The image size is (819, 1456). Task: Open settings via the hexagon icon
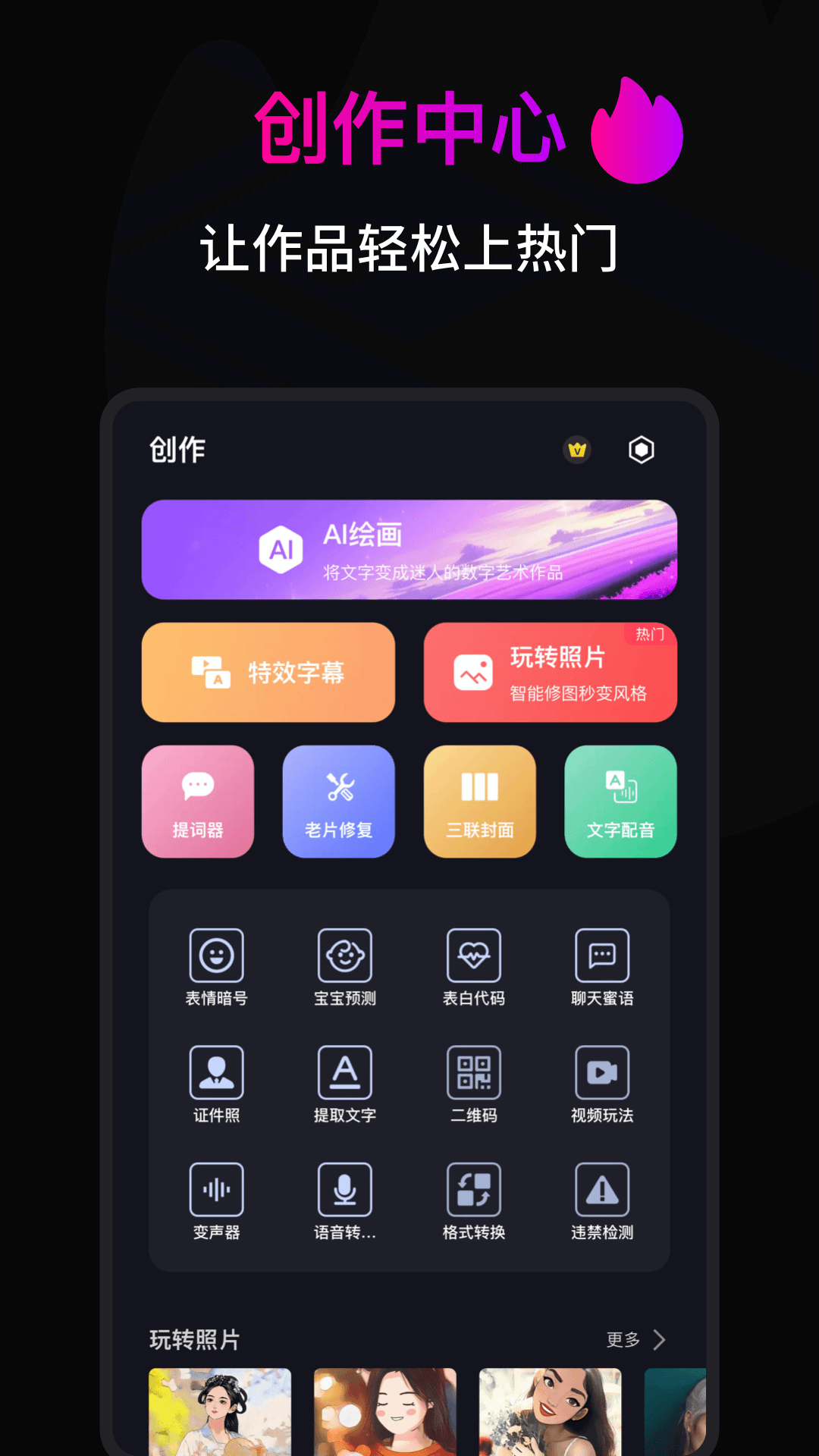[641, 450]
